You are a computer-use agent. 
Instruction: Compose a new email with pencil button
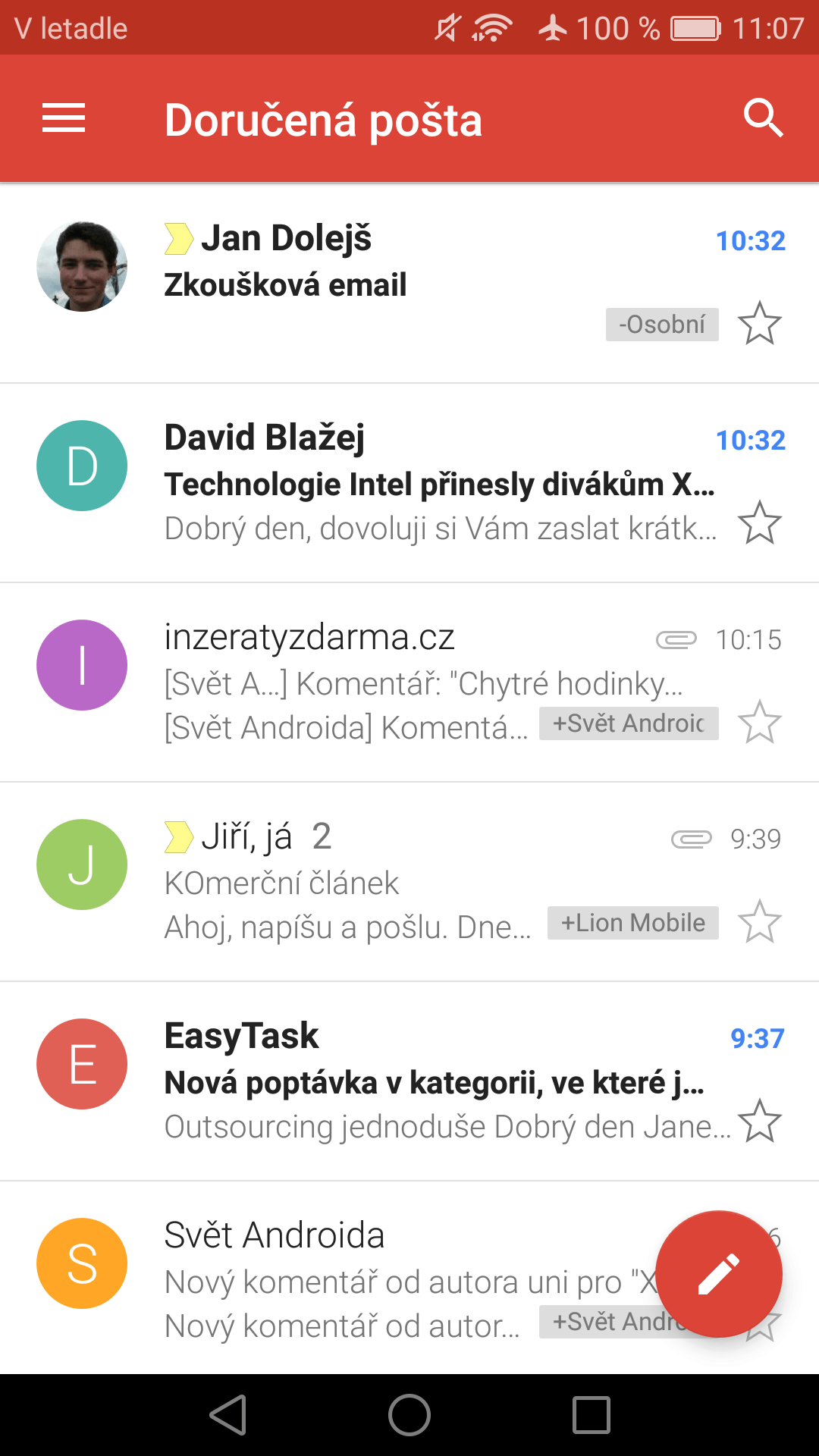click(x=719, y=1274)
